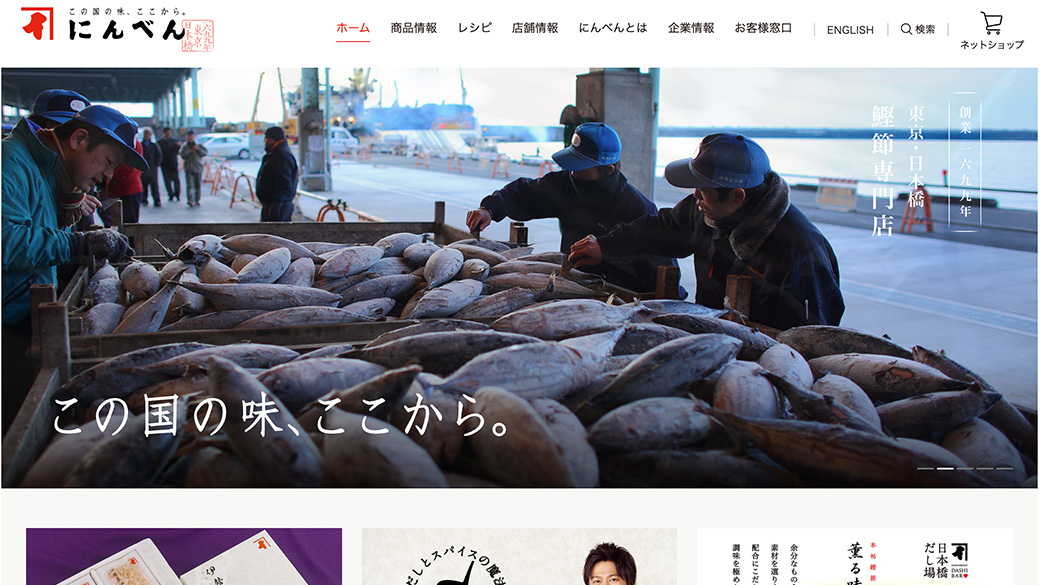Open the 検索 search tool

click(918, 30)
